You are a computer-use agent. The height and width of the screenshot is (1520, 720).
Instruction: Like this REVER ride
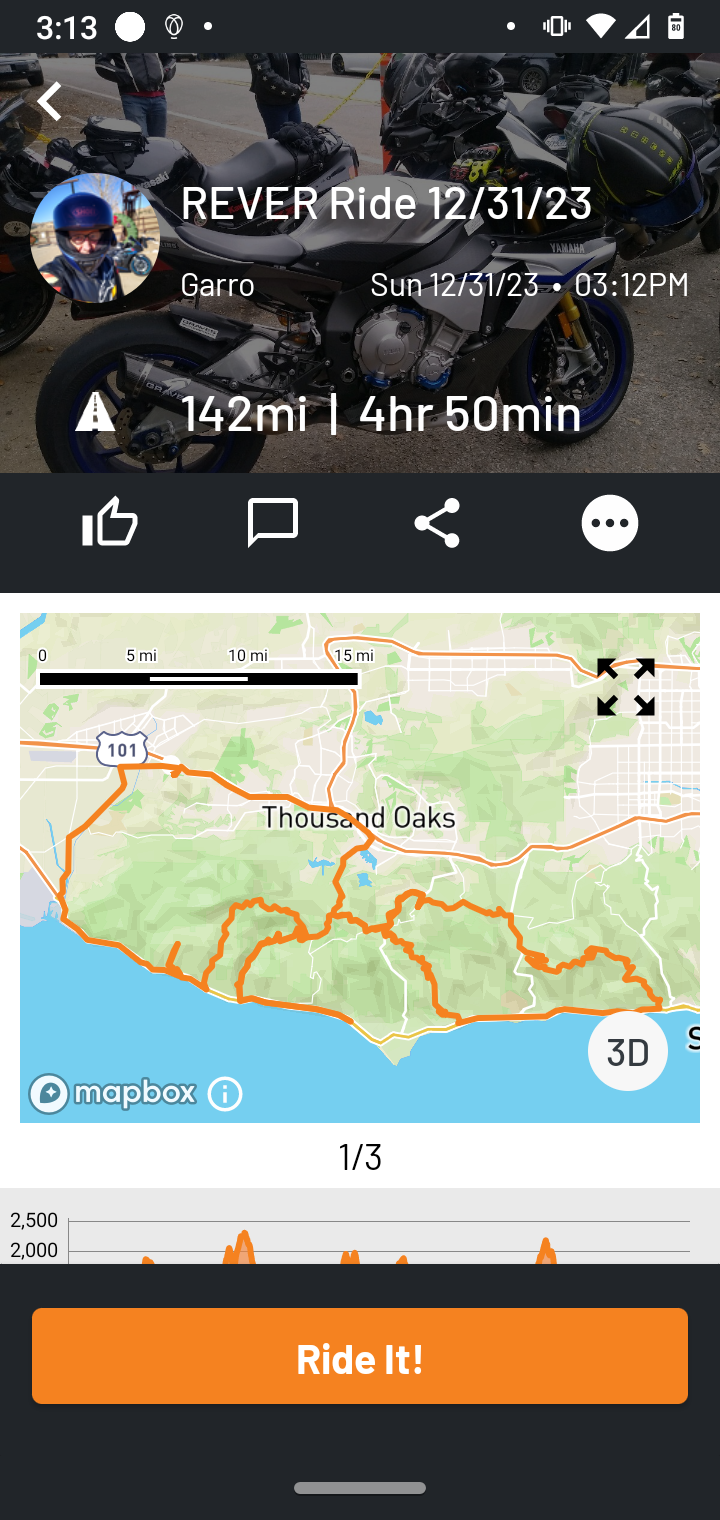(x=109, y=522)
